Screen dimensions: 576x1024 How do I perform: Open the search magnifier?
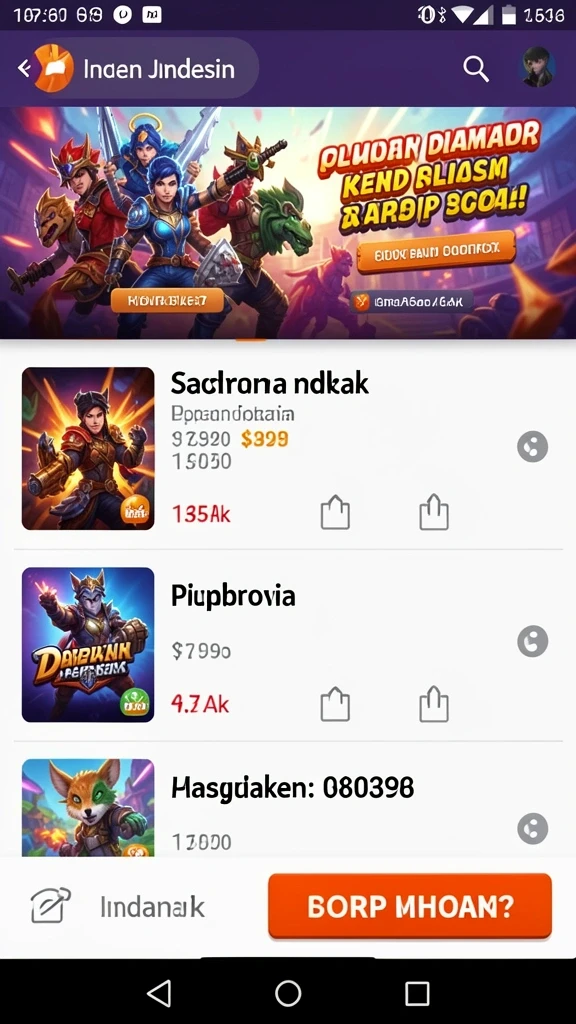[x=475, y=68]
